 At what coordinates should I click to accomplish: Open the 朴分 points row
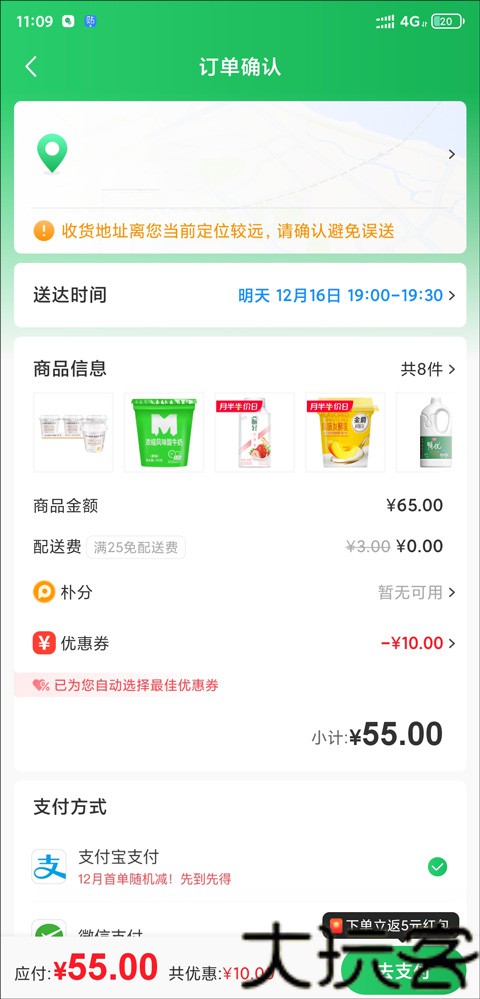pos(240,592)
